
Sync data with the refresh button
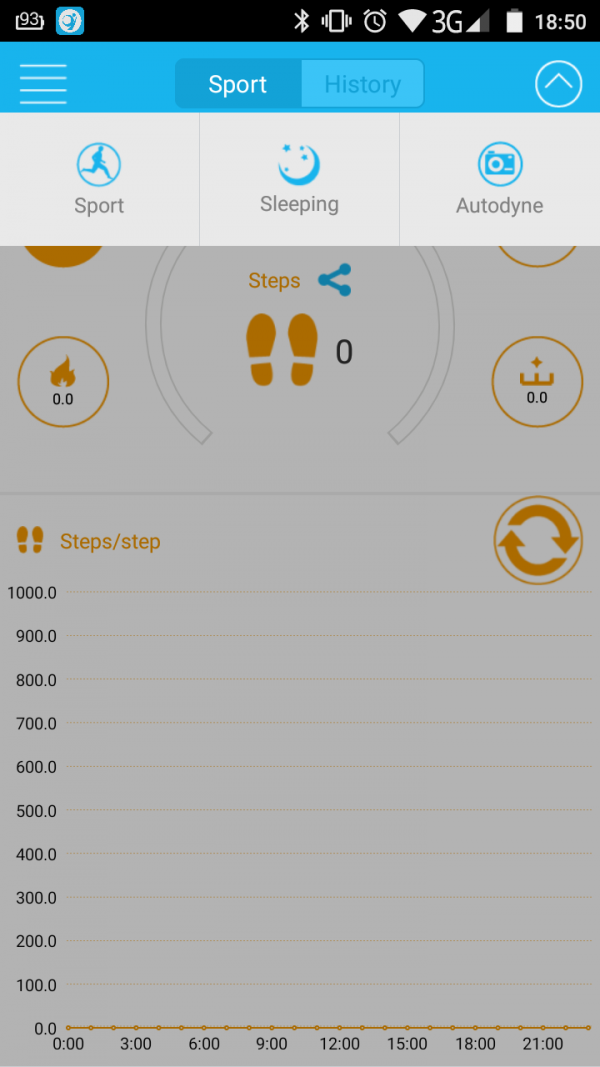[x=538, y=540]
